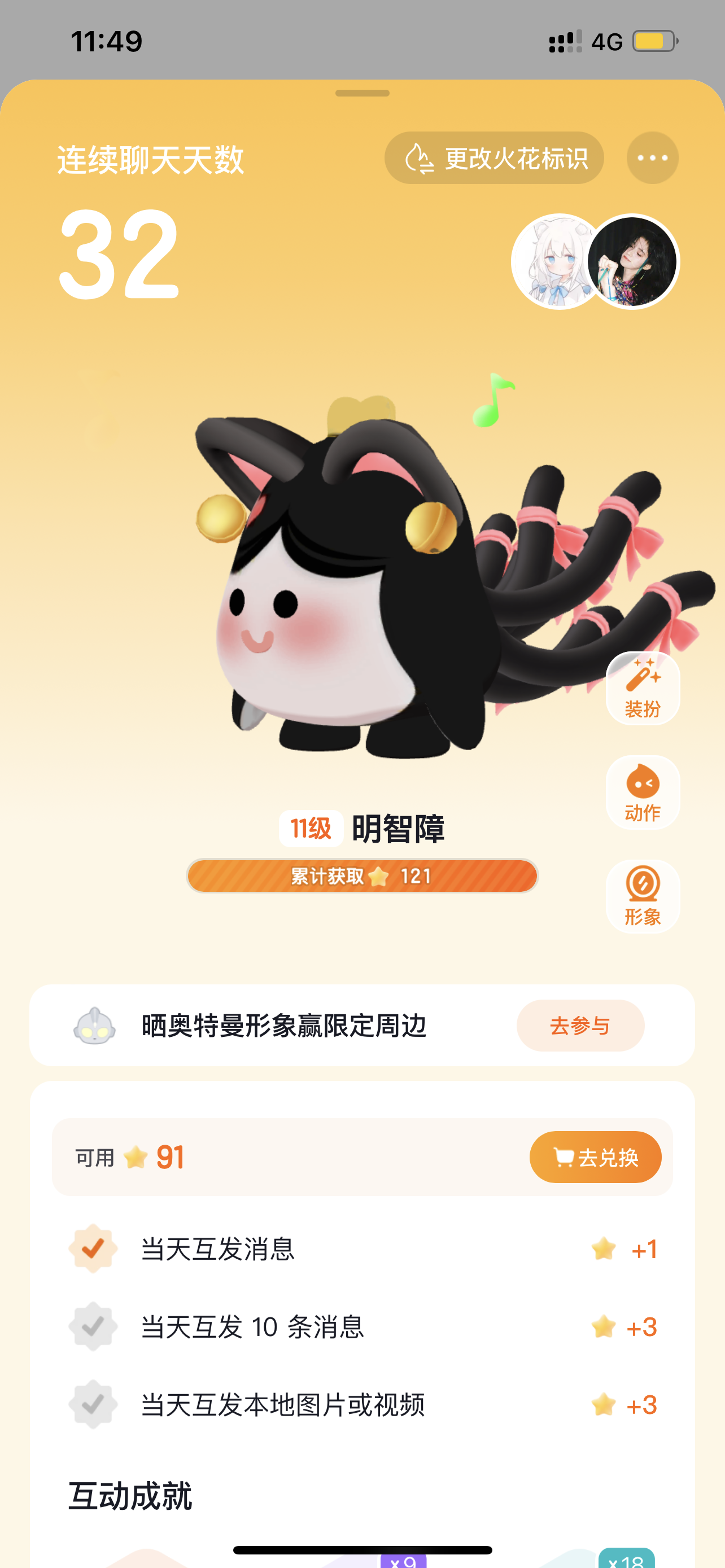The height and width of the screenshot is (1568, 725).
Task: Open the 晒奥特曼形象赢限定周边 banner
Action: click(x=283, y=1026)
